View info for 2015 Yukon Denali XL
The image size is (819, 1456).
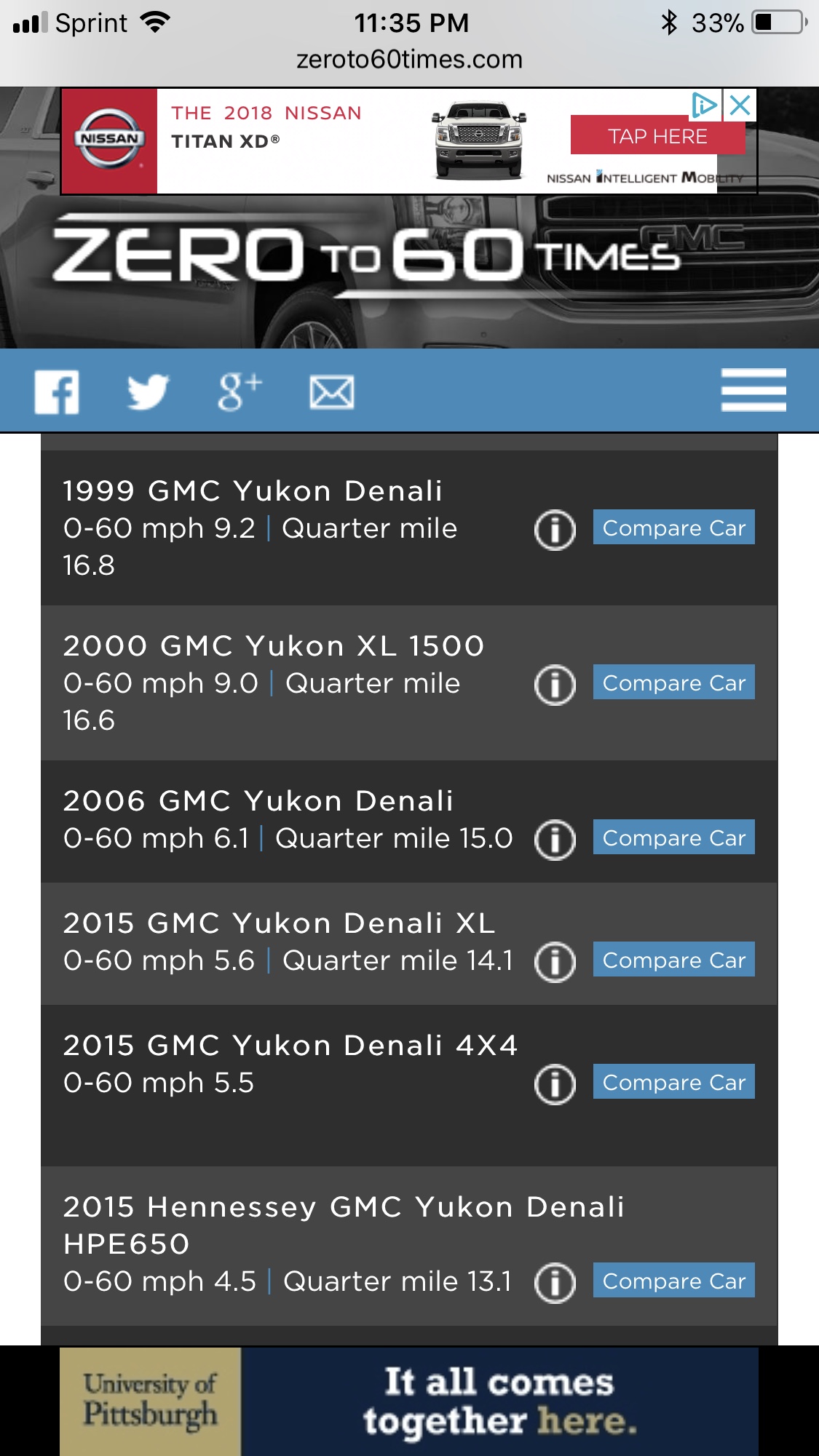tap(555, 962)
